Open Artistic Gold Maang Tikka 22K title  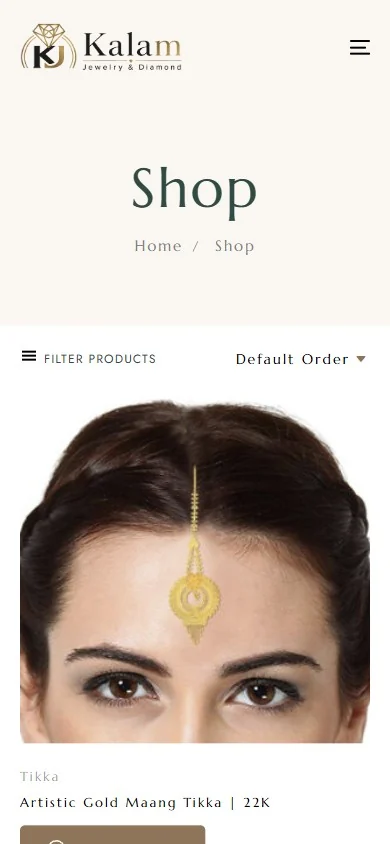click(145, 803)
